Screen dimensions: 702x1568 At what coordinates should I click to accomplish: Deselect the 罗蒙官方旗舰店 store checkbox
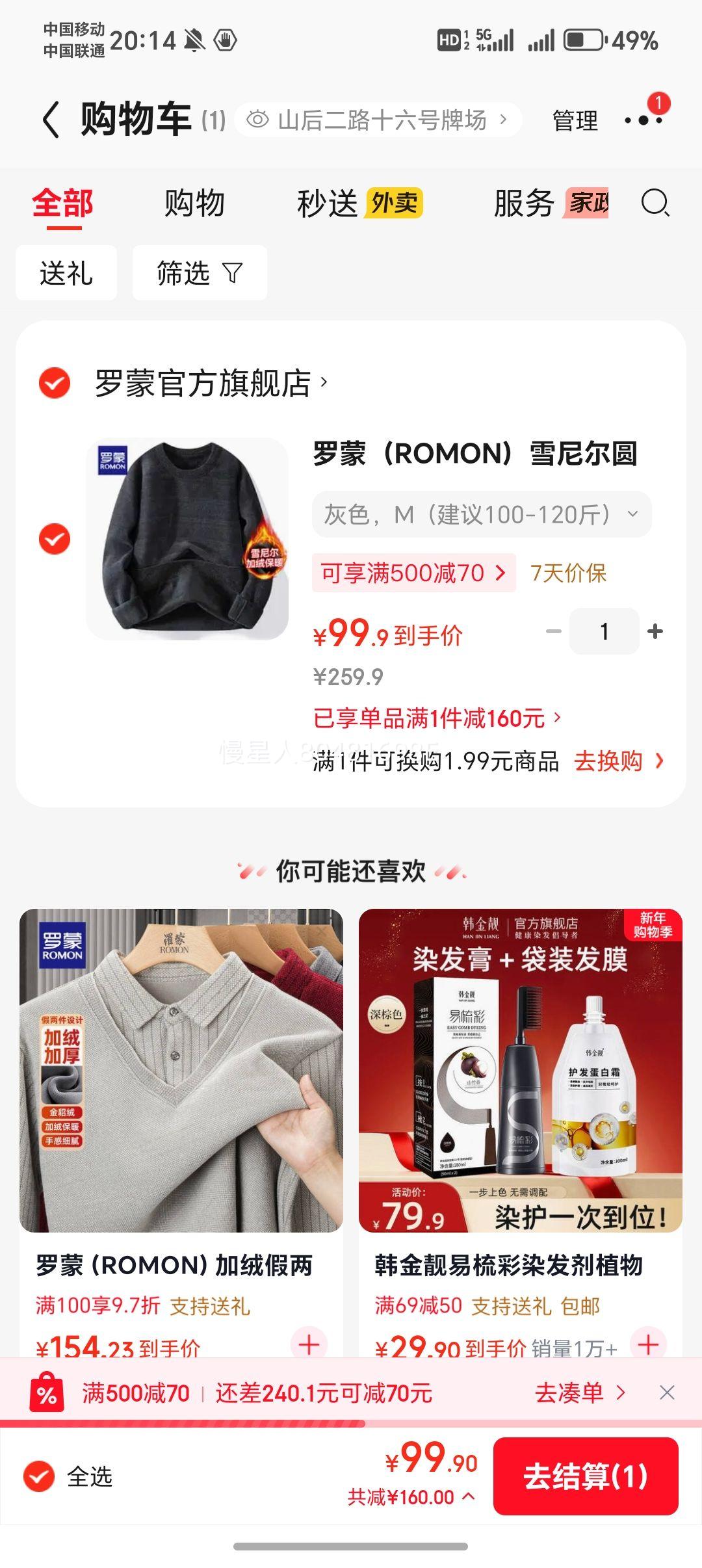[55, 384]
